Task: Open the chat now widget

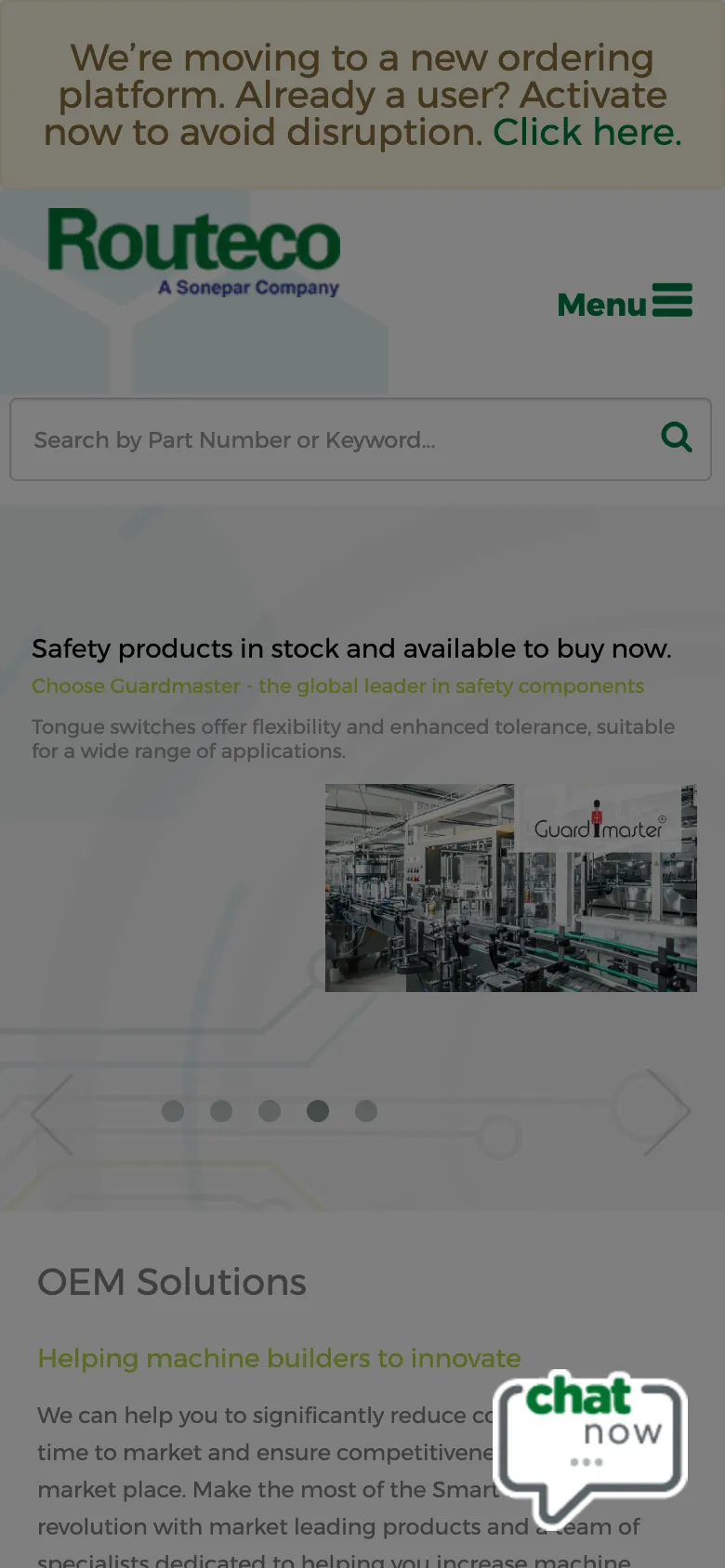Action: coord(591,1440)
